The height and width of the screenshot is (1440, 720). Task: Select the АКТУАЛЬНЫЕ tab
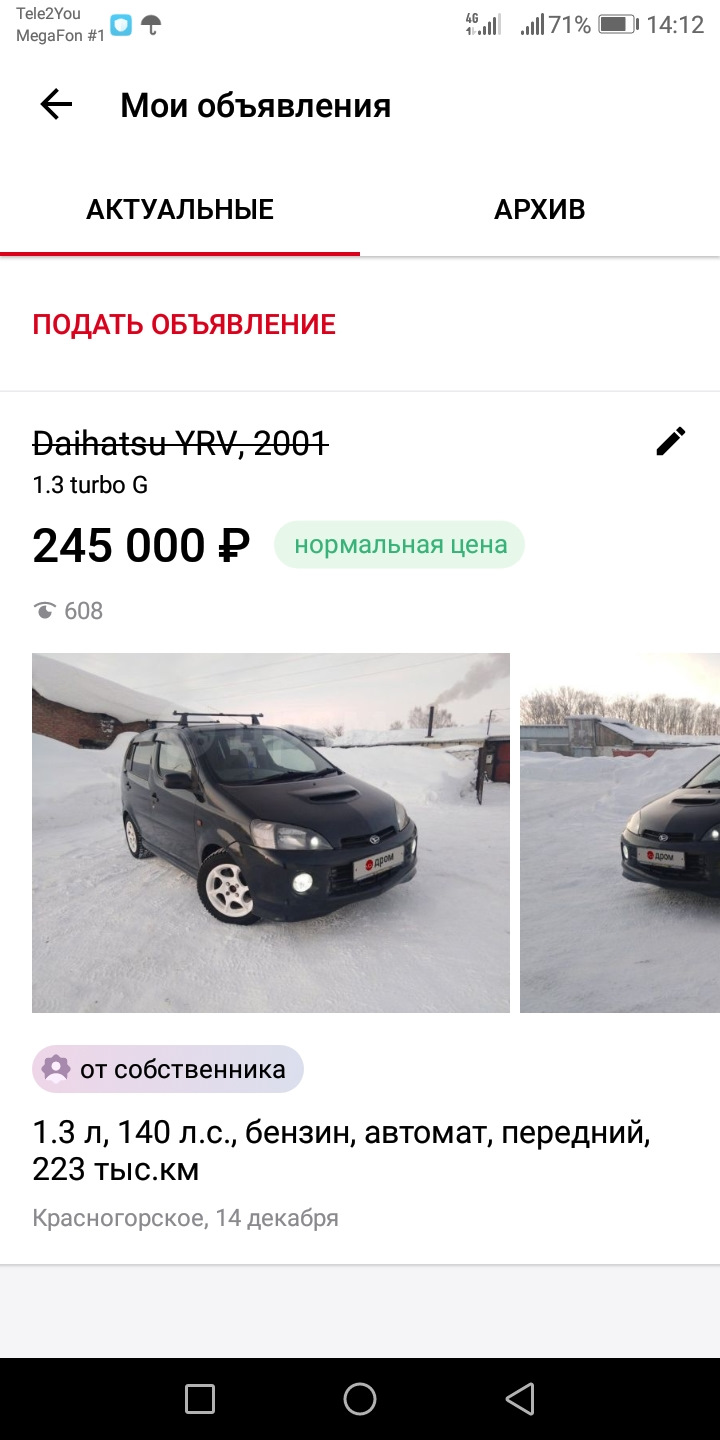click(181, 209)
